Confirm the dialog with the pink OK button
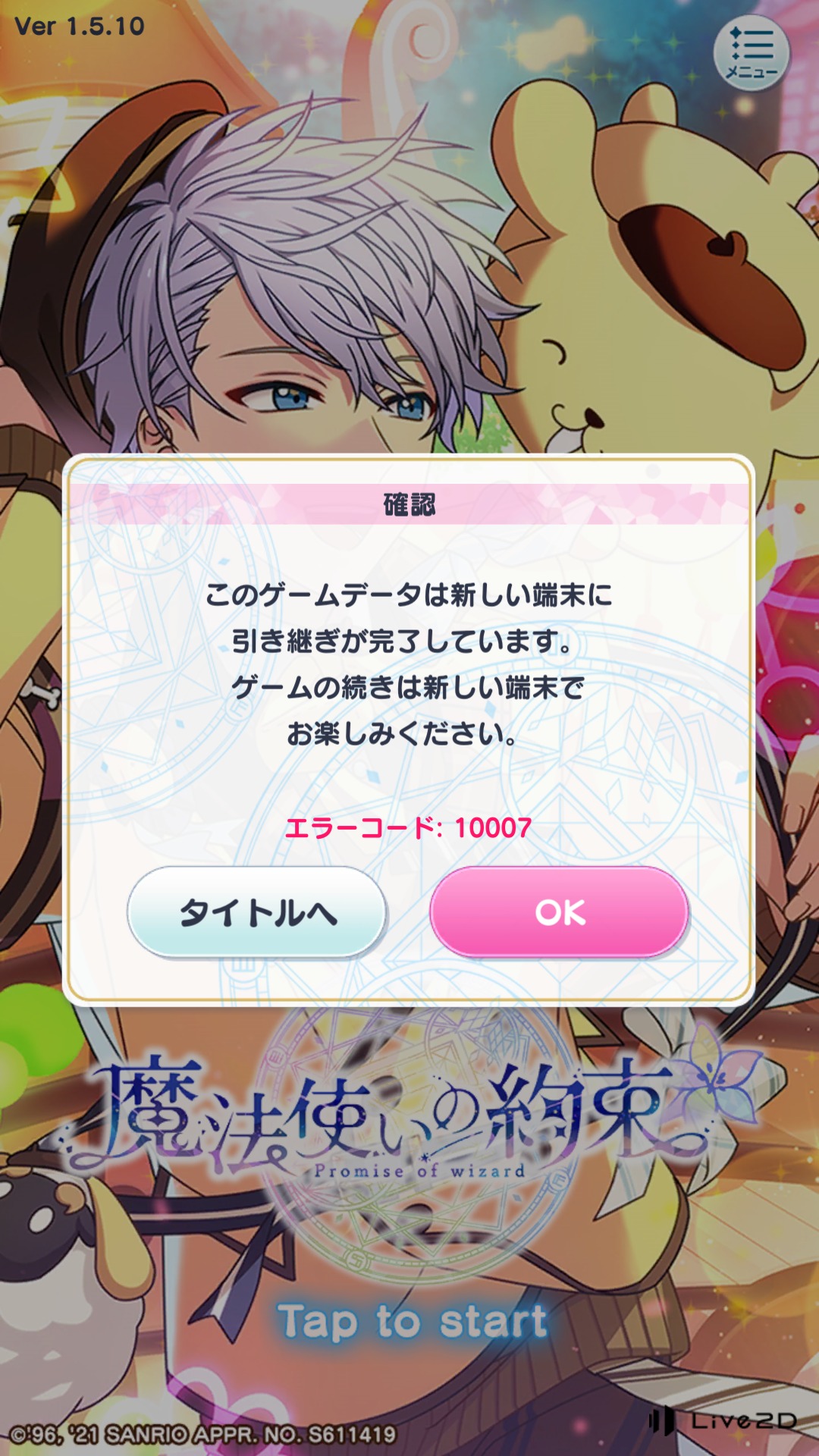819x1456 pixels. click(560, 912)
